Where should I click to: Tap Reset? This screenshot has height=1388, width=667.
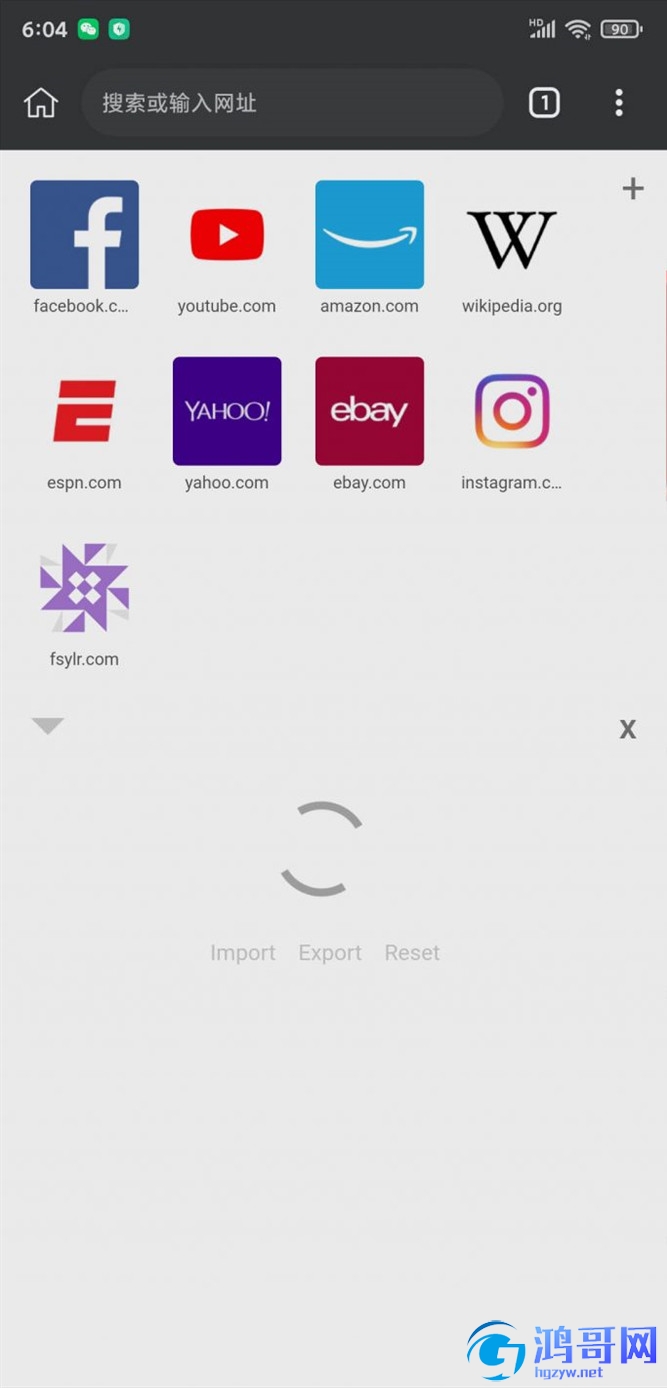[x=412, y=953]
